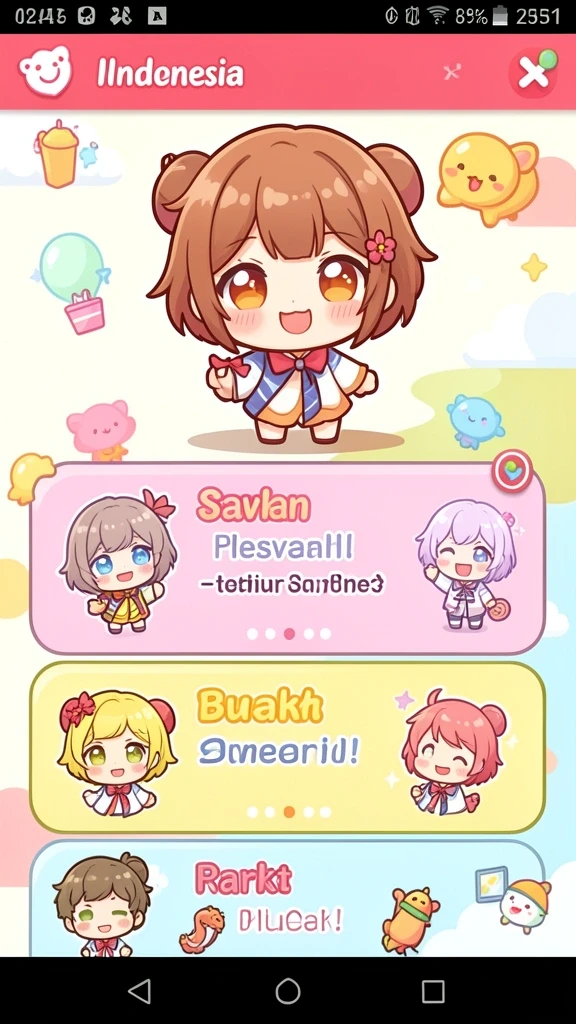Image resolution: width=576 pixels, height=1024 pixels.
Task: Open the yellow Buakh card
Action: point(287,747)
